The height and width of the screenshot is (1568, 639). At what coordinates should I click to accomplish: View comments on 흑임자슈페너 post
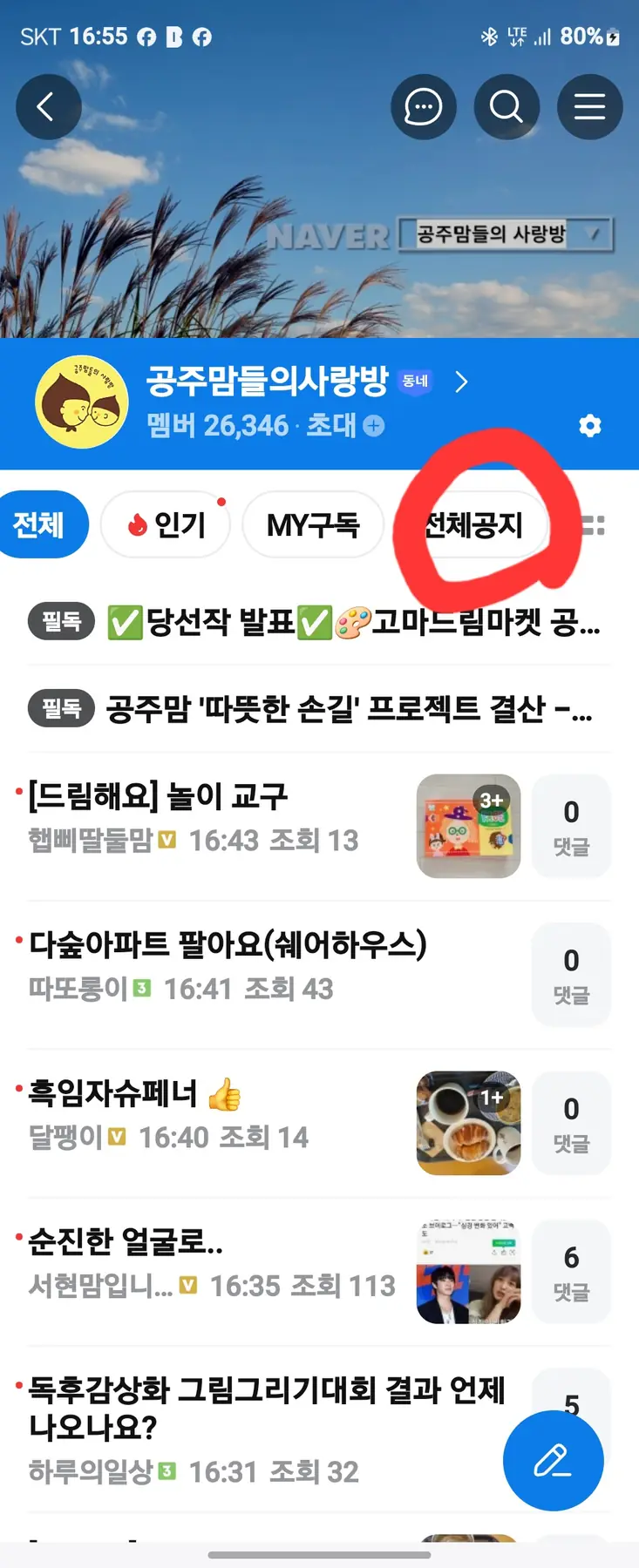point(571,1123)
